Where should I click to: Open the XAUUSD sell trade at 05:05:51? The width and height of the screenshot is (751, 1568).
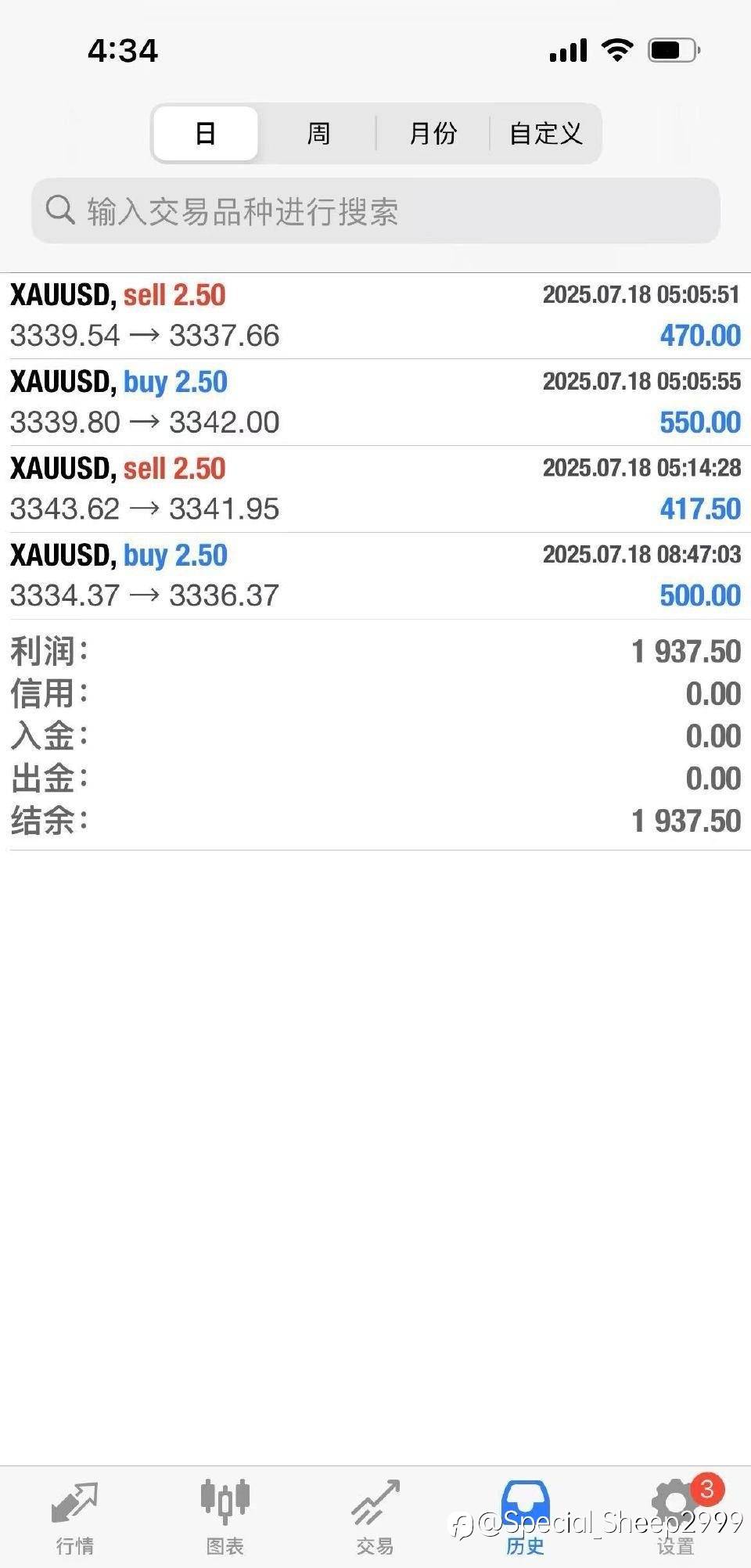(x=375, y=316)
